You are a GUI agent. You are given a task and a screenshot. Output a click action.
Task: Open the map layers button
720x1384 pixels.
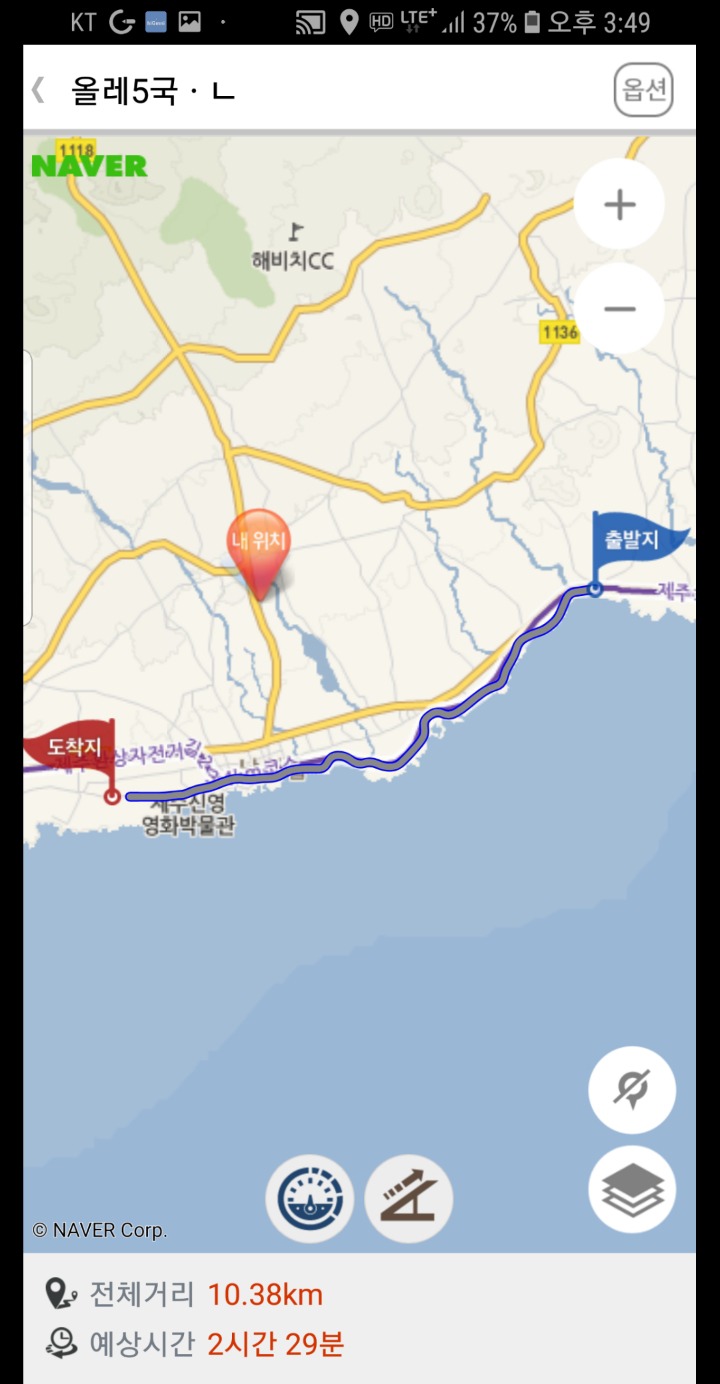(632, 1189)
